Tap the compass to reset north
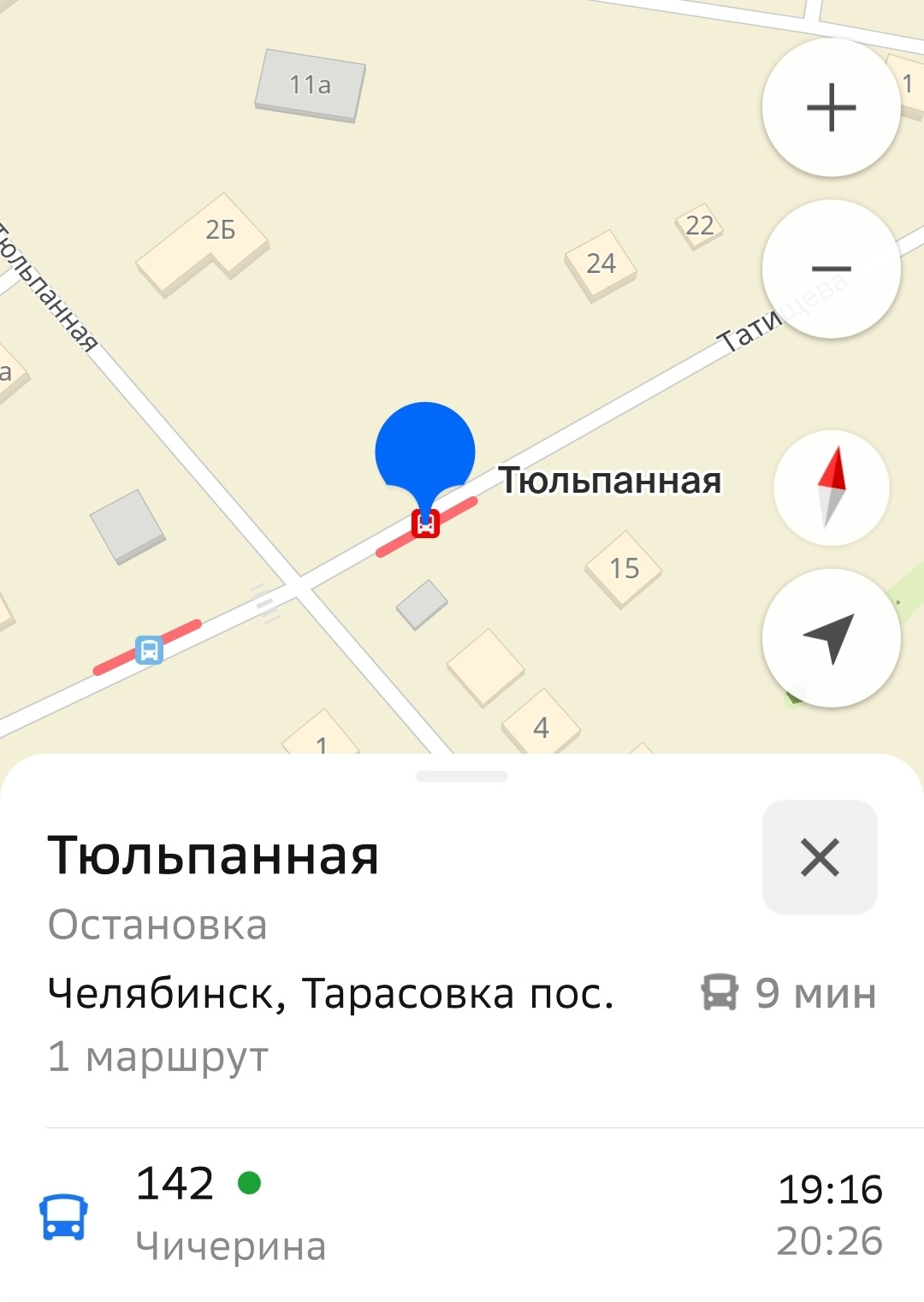 click(831, 488)
